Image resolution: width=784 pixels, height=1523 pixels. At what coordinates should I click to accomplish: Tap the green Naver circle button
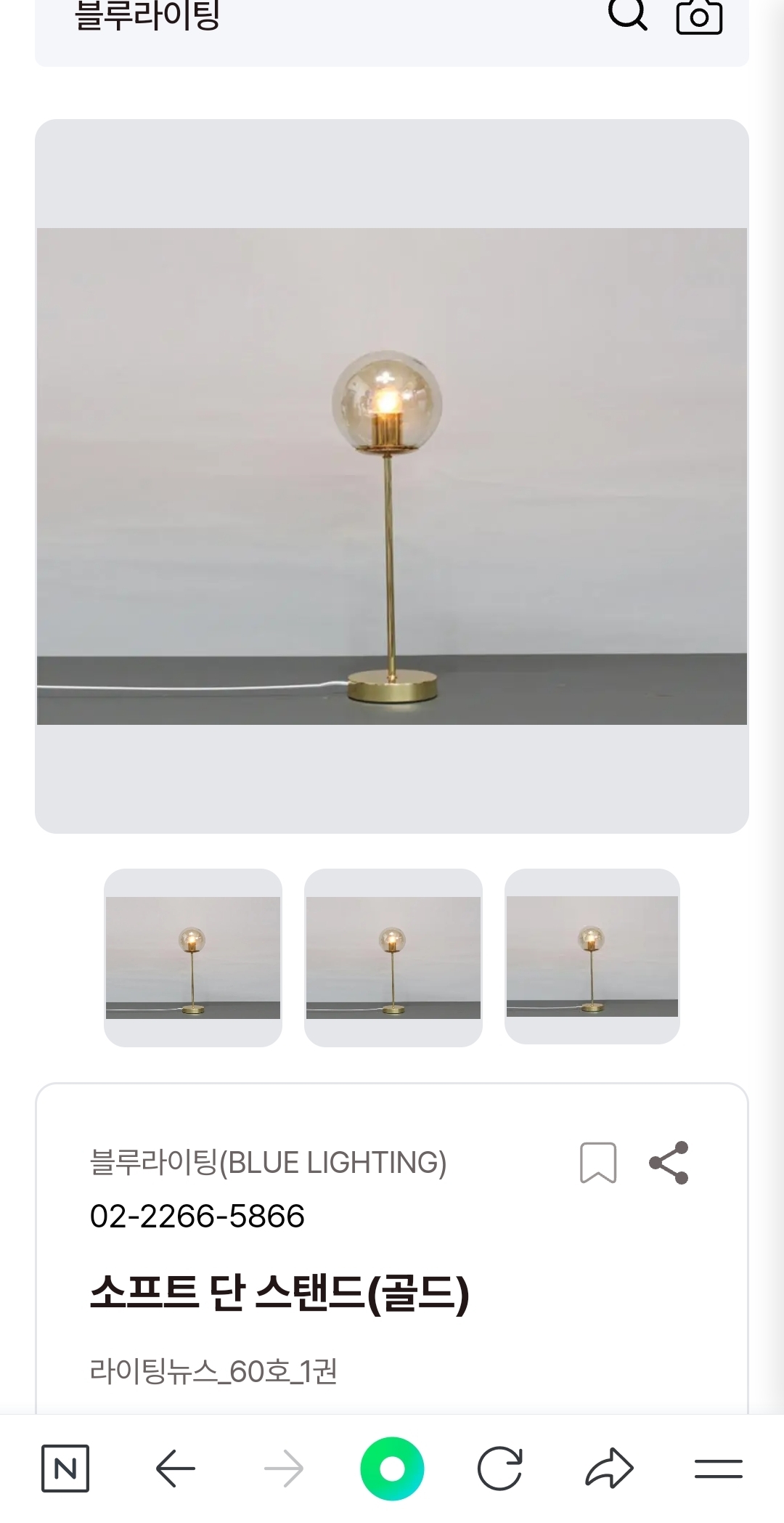click(x=392, y=1469)
